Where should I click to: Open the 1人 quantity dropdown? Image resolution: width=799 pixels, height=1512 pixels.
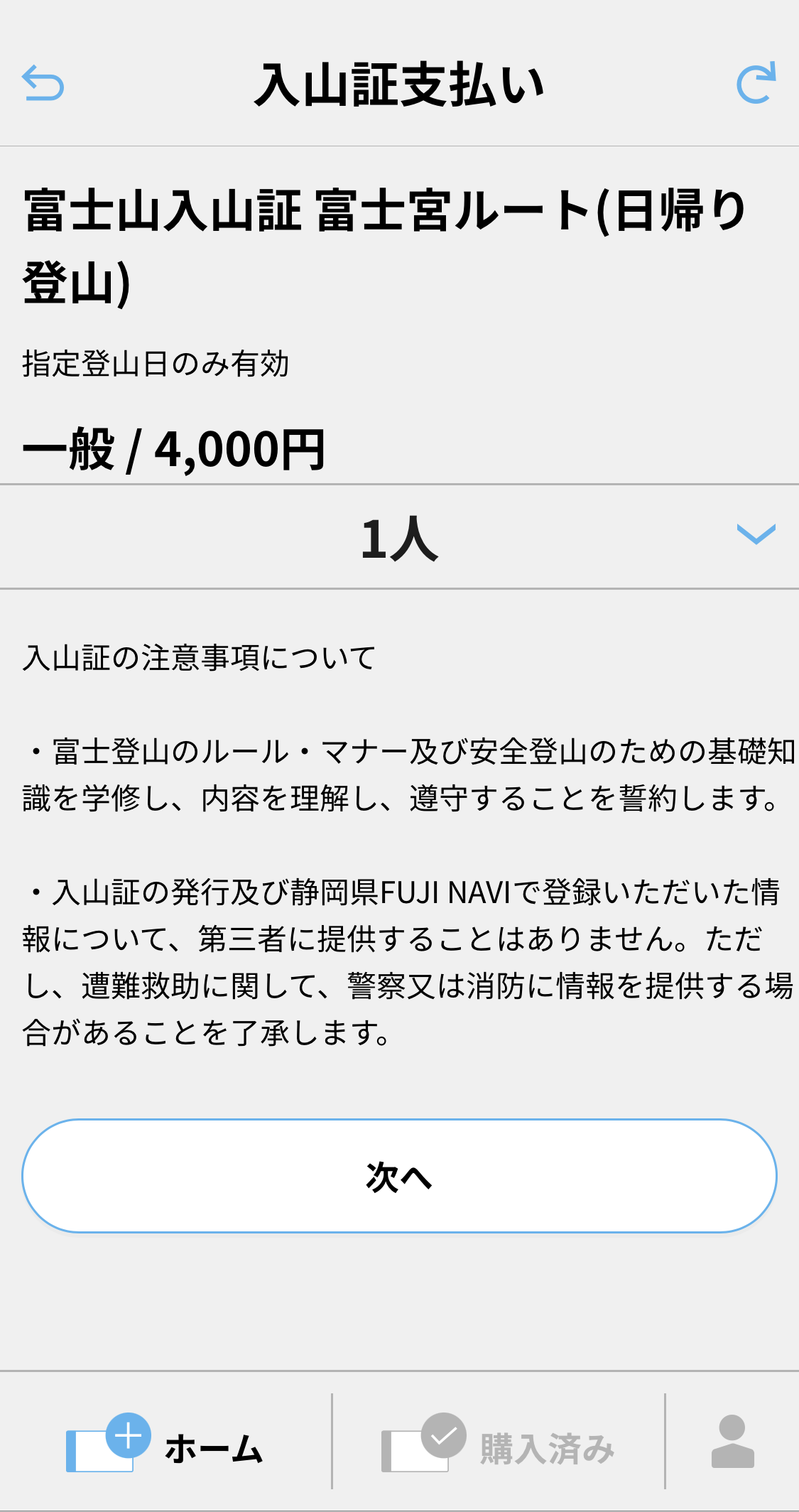[399, 537]
